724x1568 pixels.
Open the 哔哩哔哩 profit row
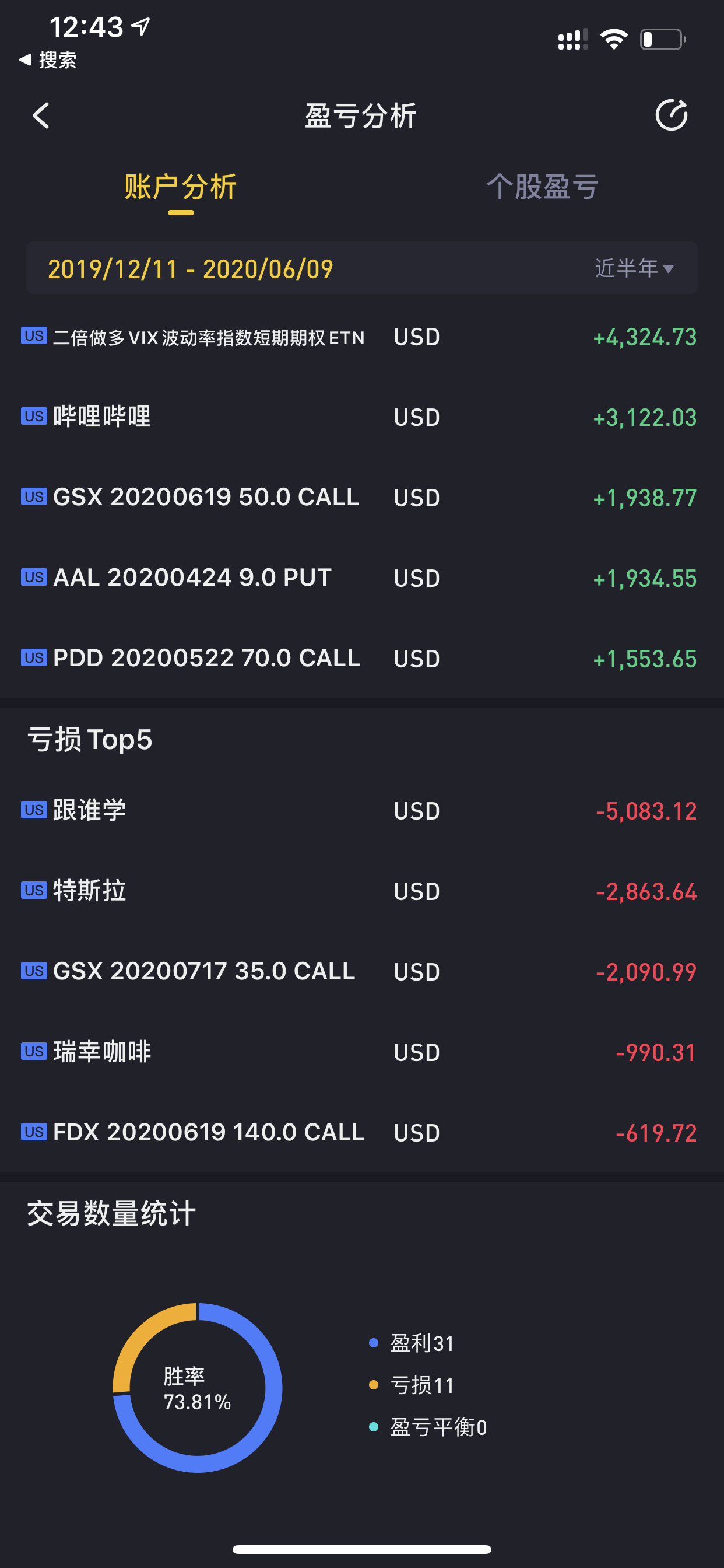click(x=362, y=417)
